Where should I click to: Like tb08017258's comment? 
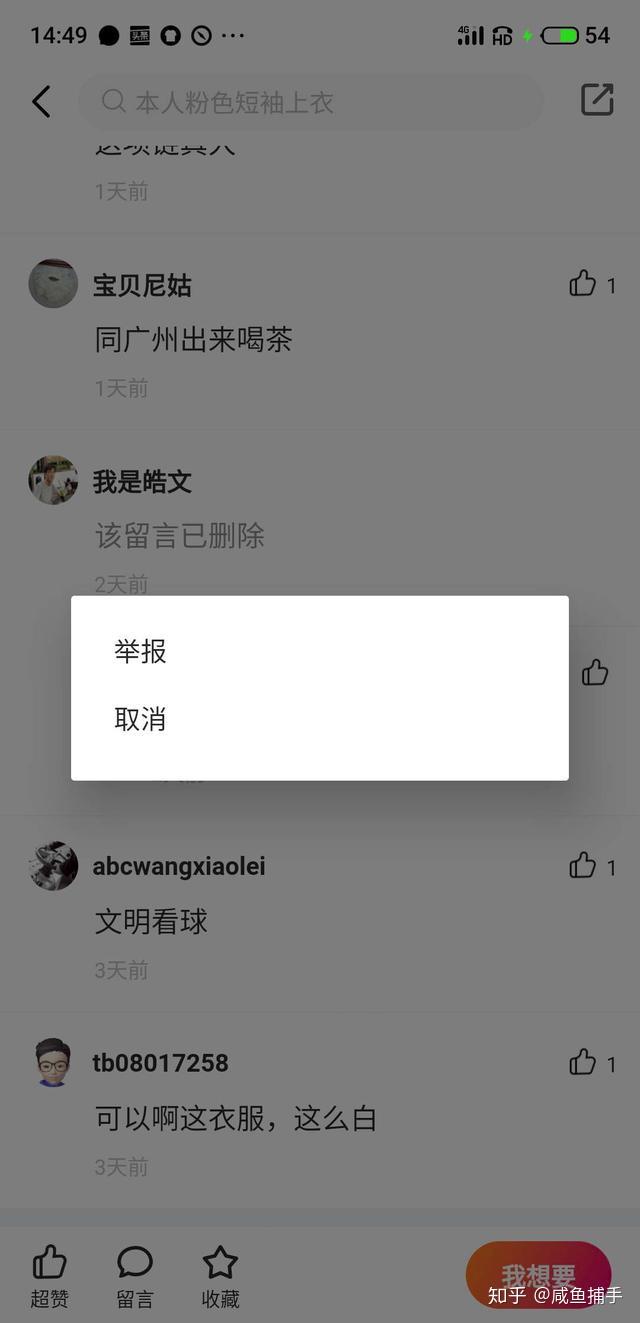pyautogui.click(x=583, y=1062)
